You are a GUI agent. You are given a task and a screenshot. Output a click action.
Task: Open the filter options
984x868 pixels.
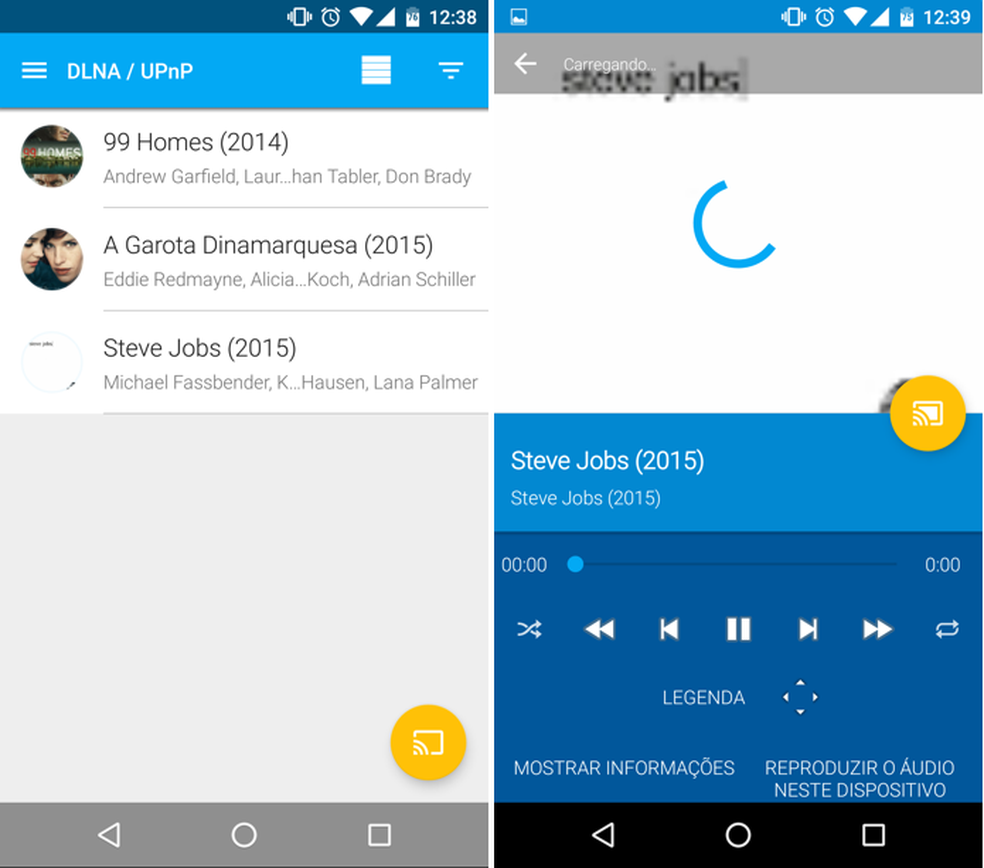(x=451, y=70)
